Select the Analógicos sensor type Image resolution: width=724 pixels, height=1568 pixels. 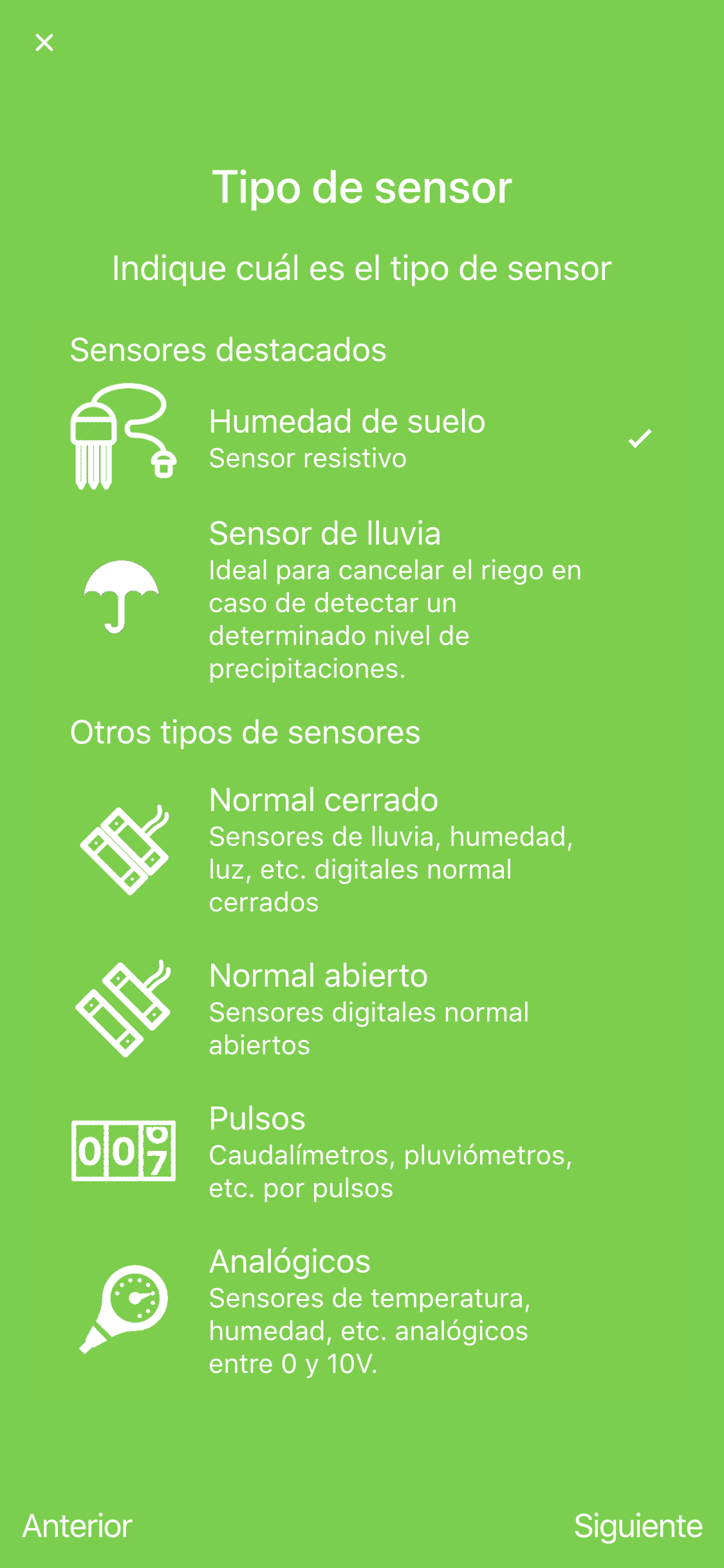pyautogui.click(x=362, y=1311)
